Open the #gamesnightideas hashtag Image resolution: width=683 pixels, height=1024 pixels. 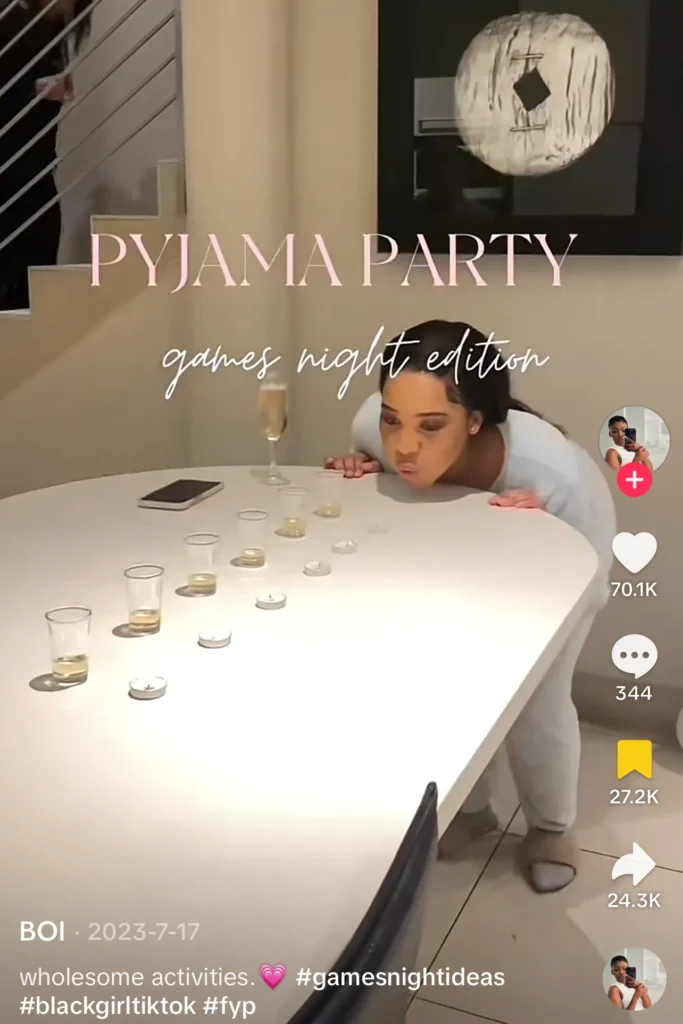pos(400,976)
